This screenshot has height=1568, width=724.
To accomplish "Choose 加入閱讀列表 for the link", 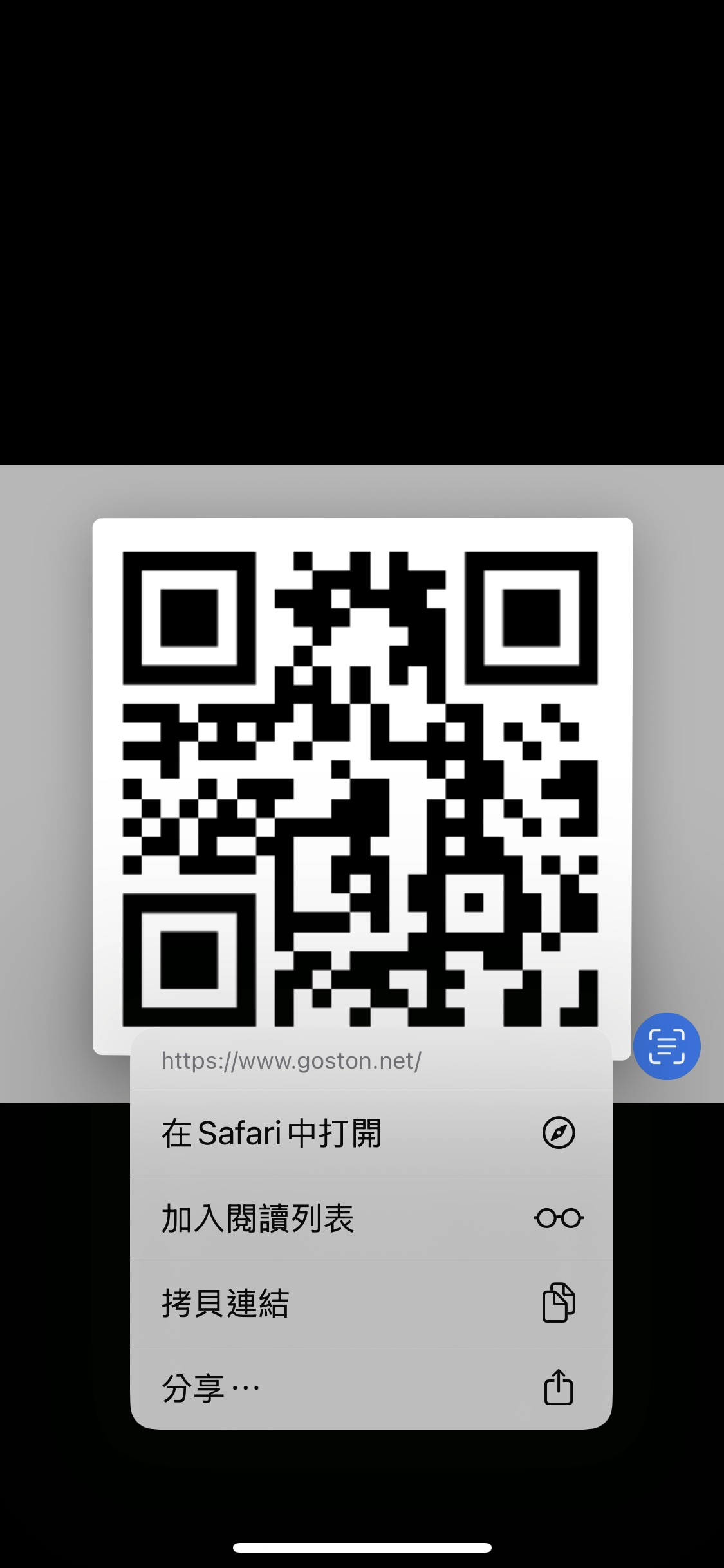I will (370, 1218).
